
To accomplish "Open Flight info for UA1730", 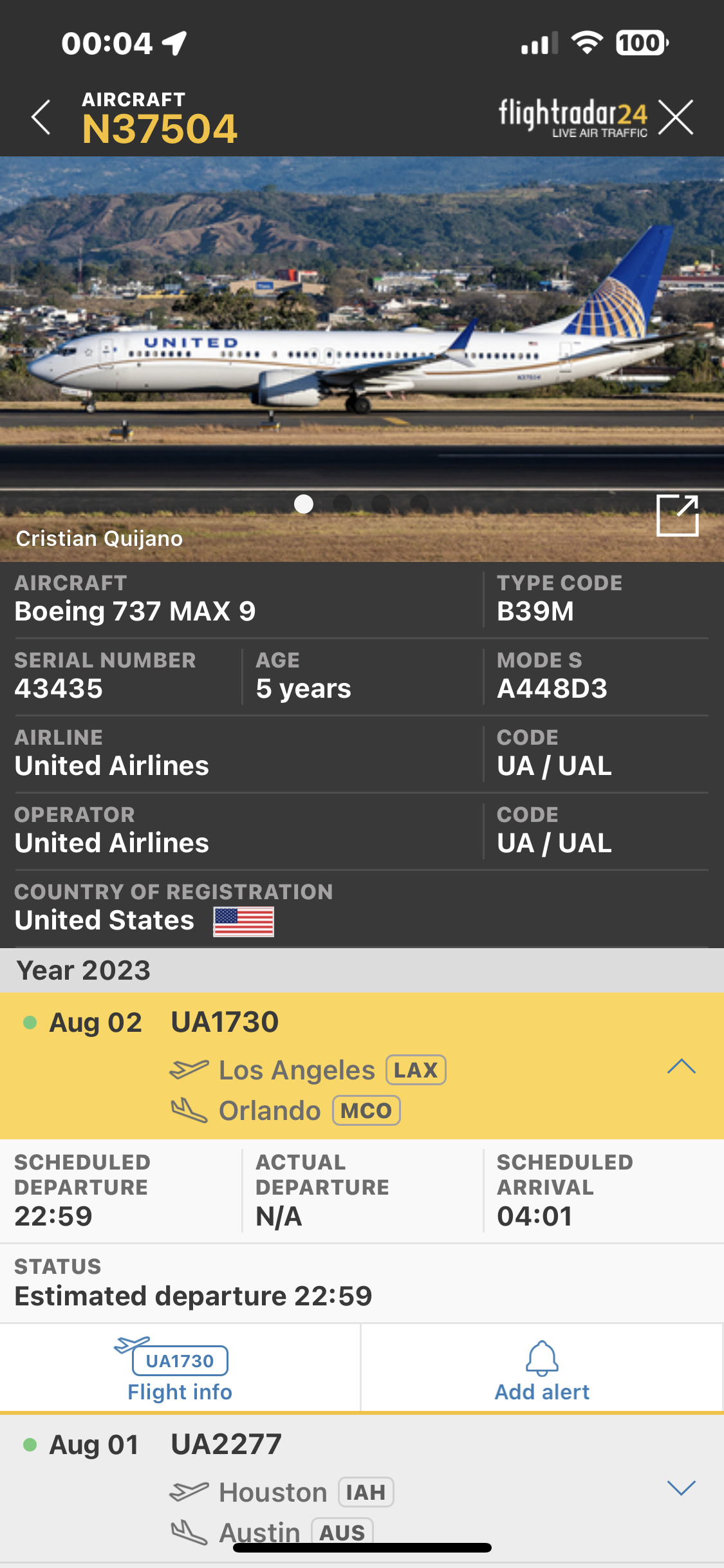I will tap(180, 1369).
